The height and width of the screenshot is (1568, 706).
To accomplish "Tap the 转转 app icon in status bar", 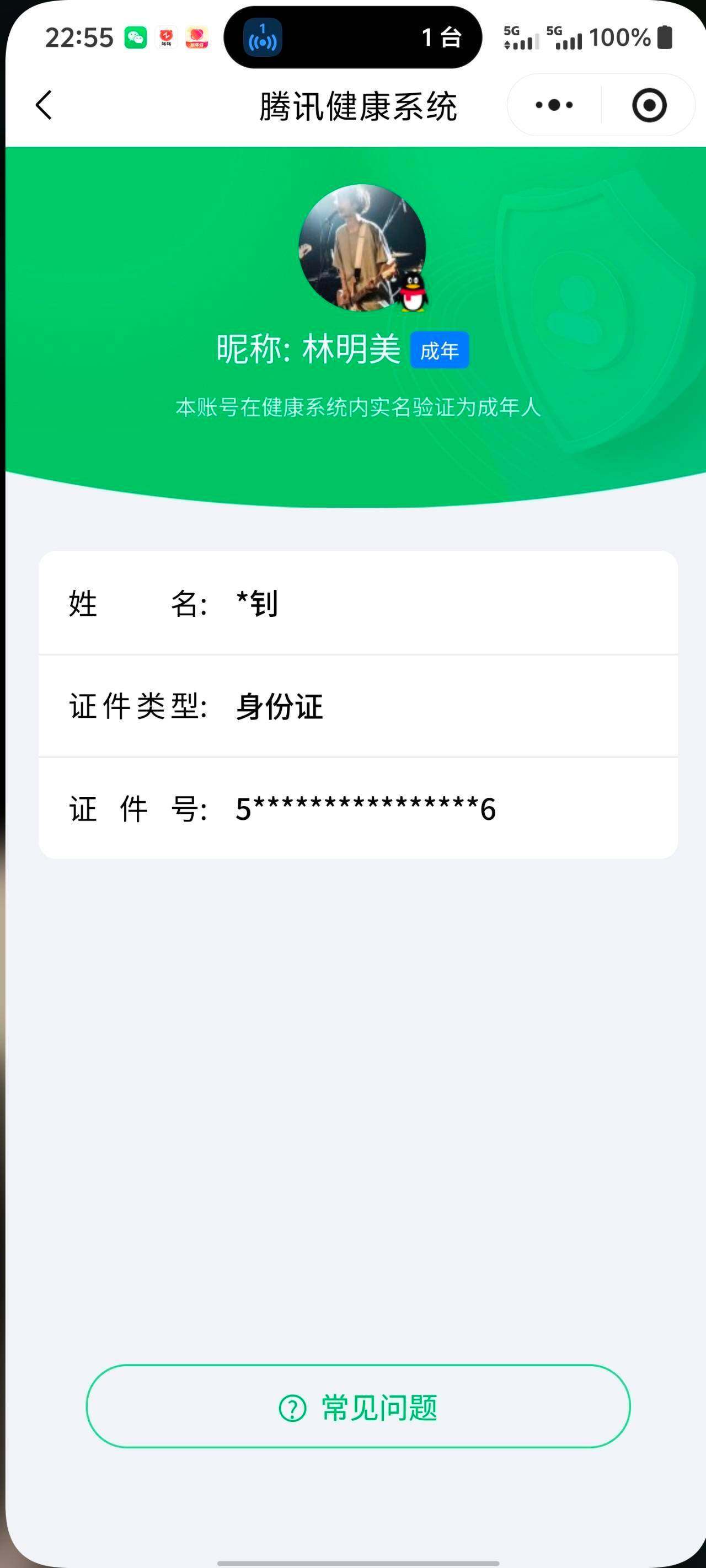I will (167, 37).
